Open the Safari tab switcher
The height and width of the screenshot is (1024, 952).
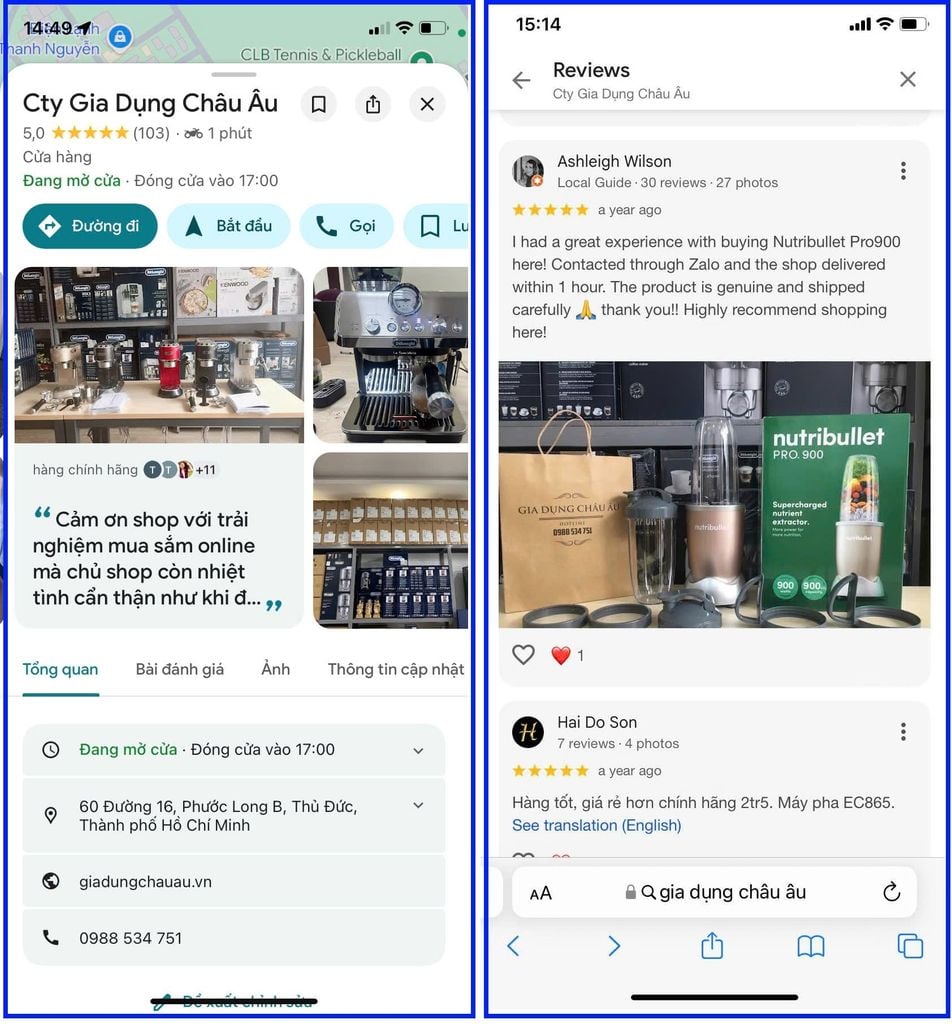pos(909,946)
